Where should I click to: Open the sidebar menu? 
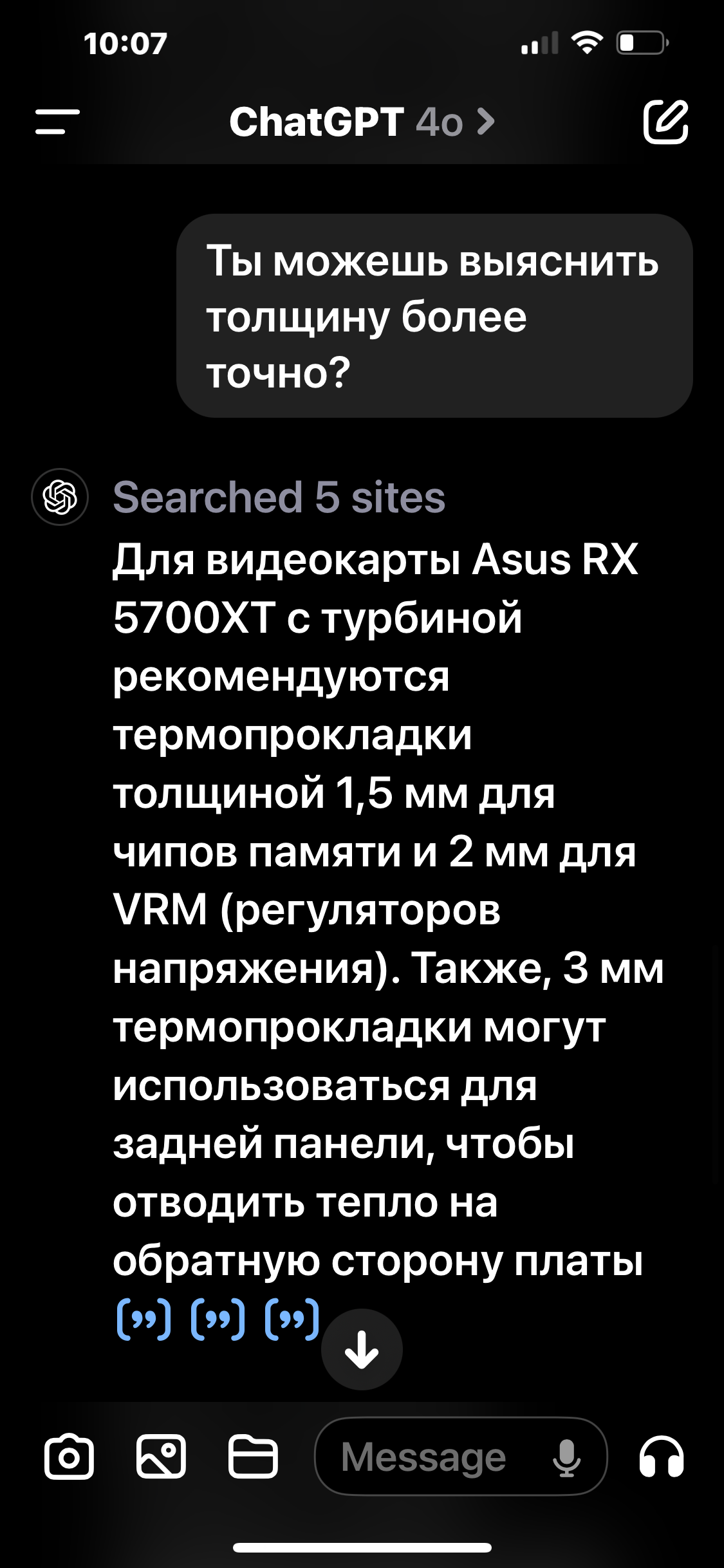[x=58, y=122]
